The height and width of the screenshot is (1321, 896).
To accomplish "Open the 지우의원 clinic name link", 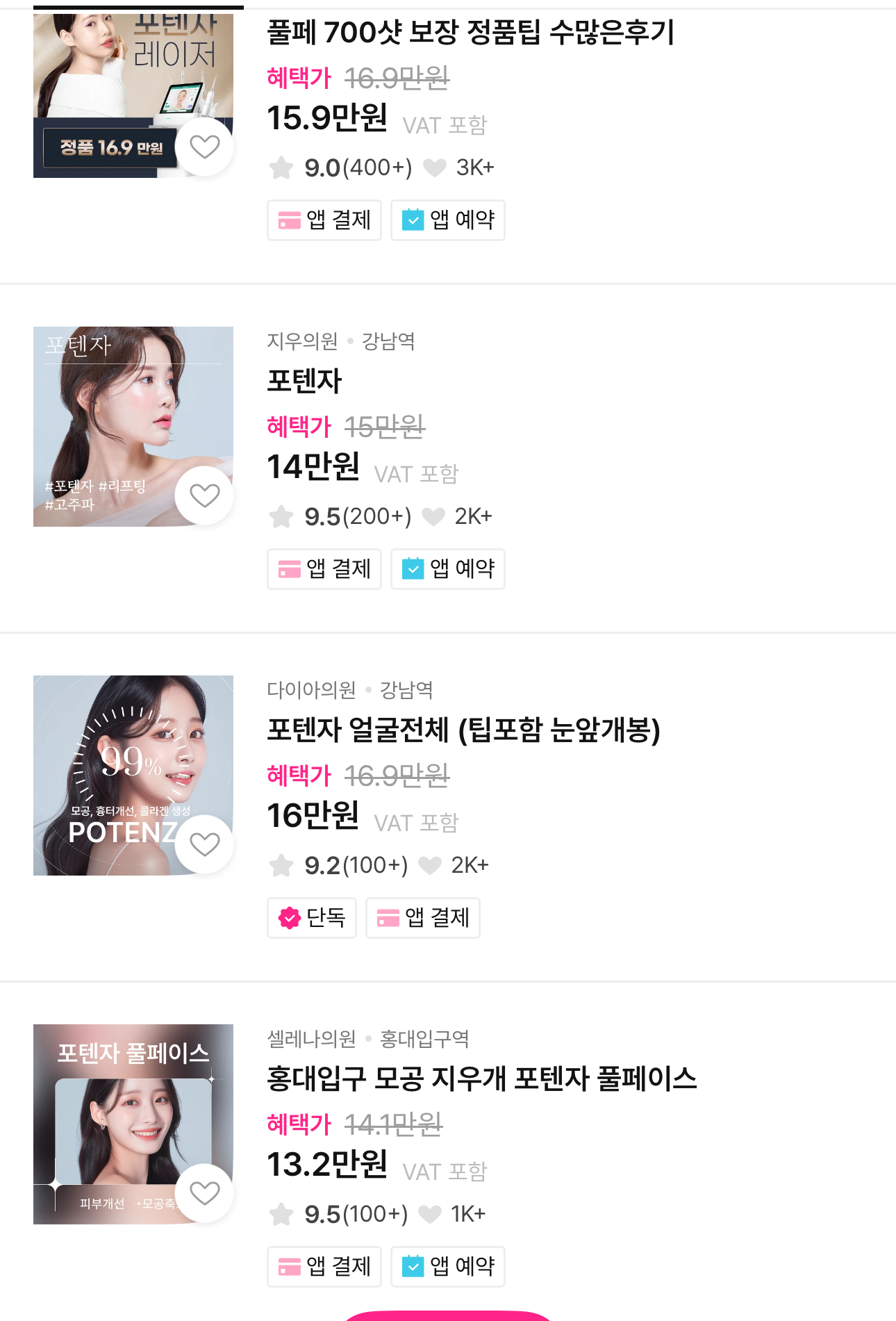I will coord(301,340).
